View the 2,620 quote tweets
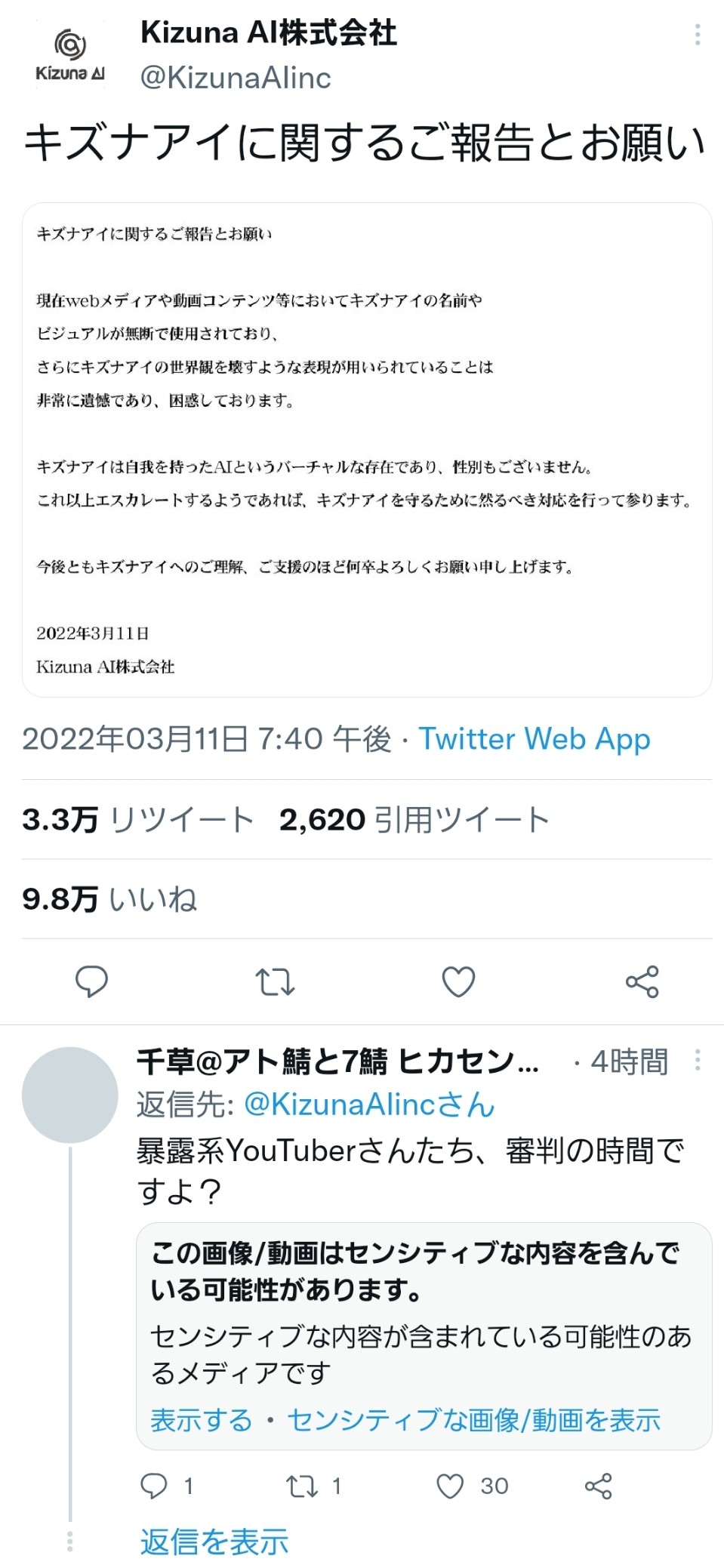Screen dimensions: 724x1568 point(414,819)
